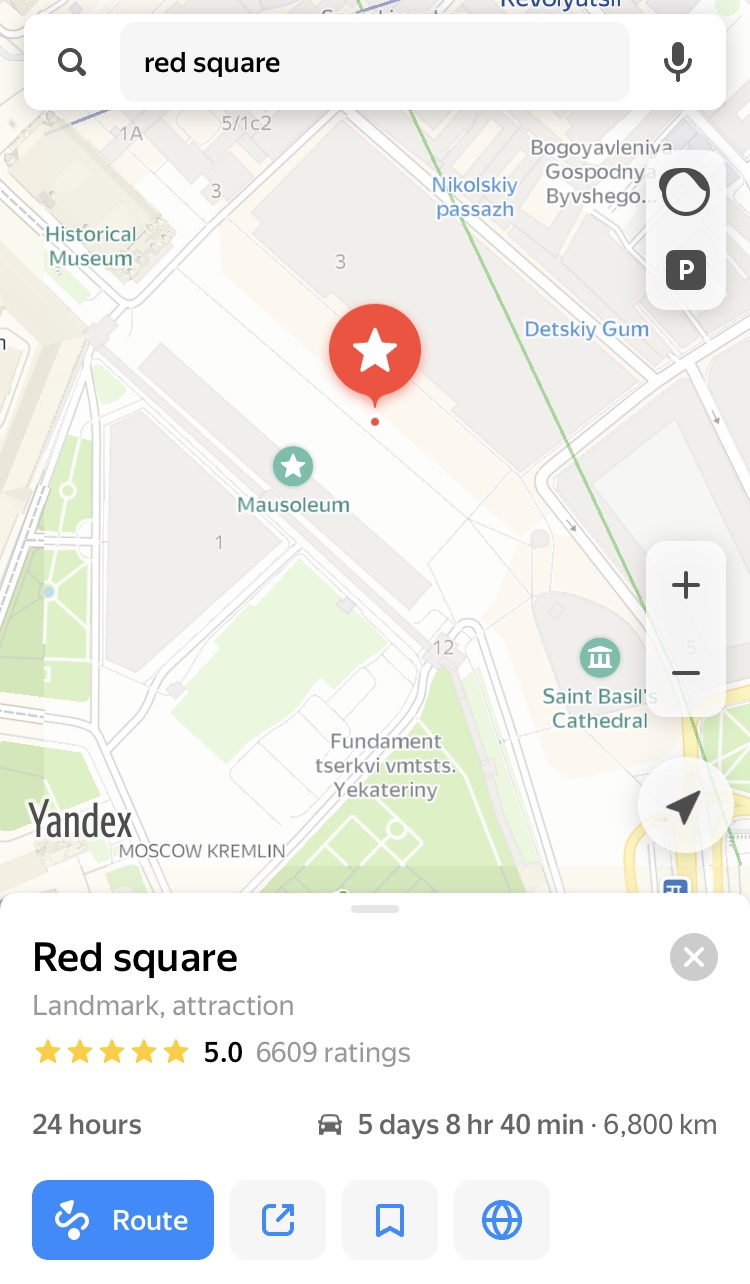The image size is (750, 1284).
Task: Tap the red Red square pin
Action: click(375, 352)
